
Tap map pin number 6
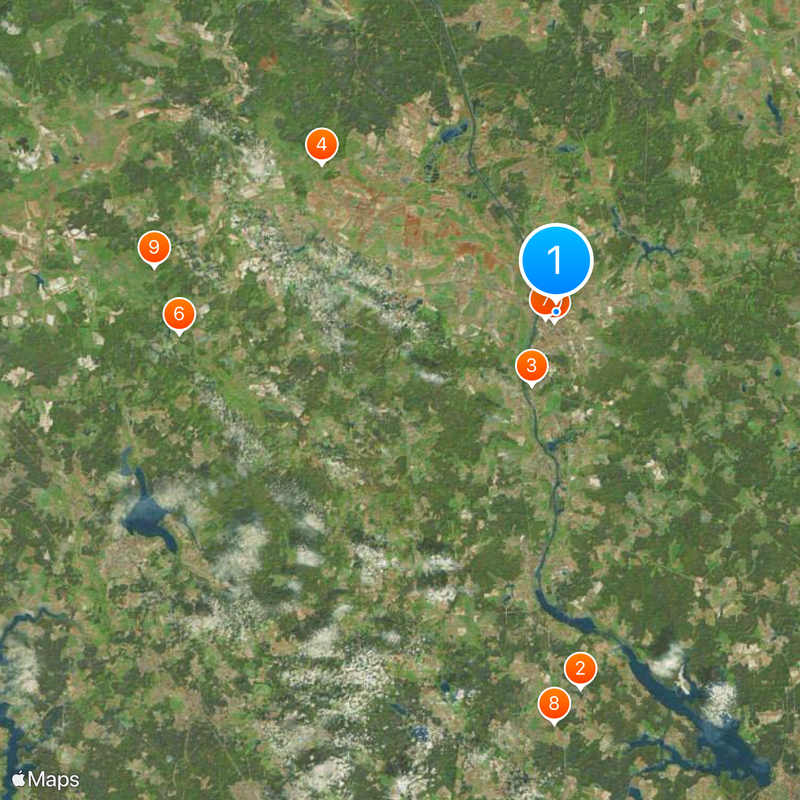178,315
